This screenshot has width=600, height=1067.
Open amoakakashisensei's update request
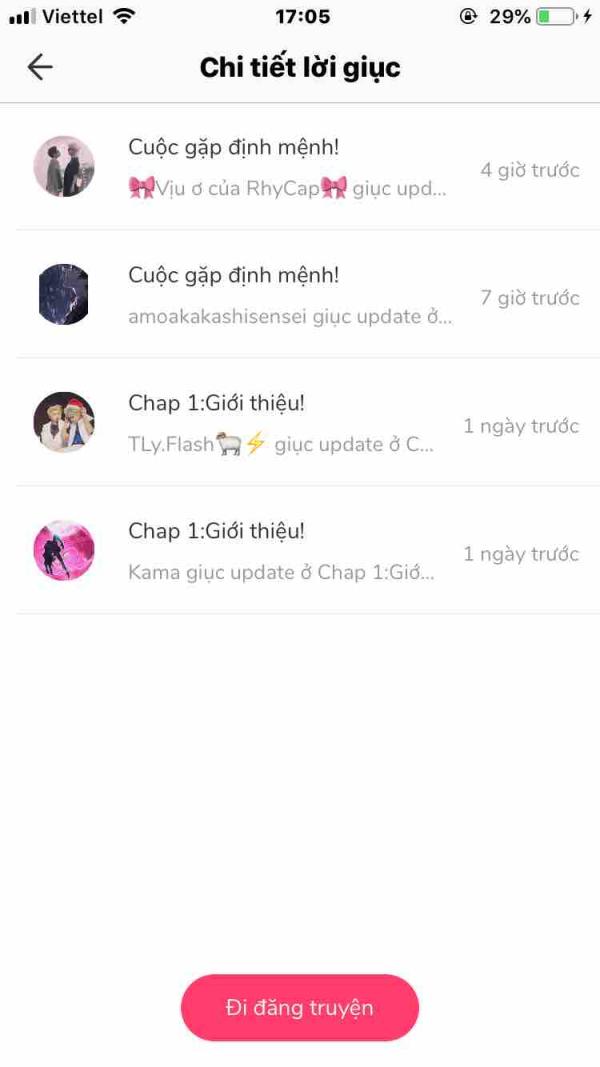(x=300, y=294)
